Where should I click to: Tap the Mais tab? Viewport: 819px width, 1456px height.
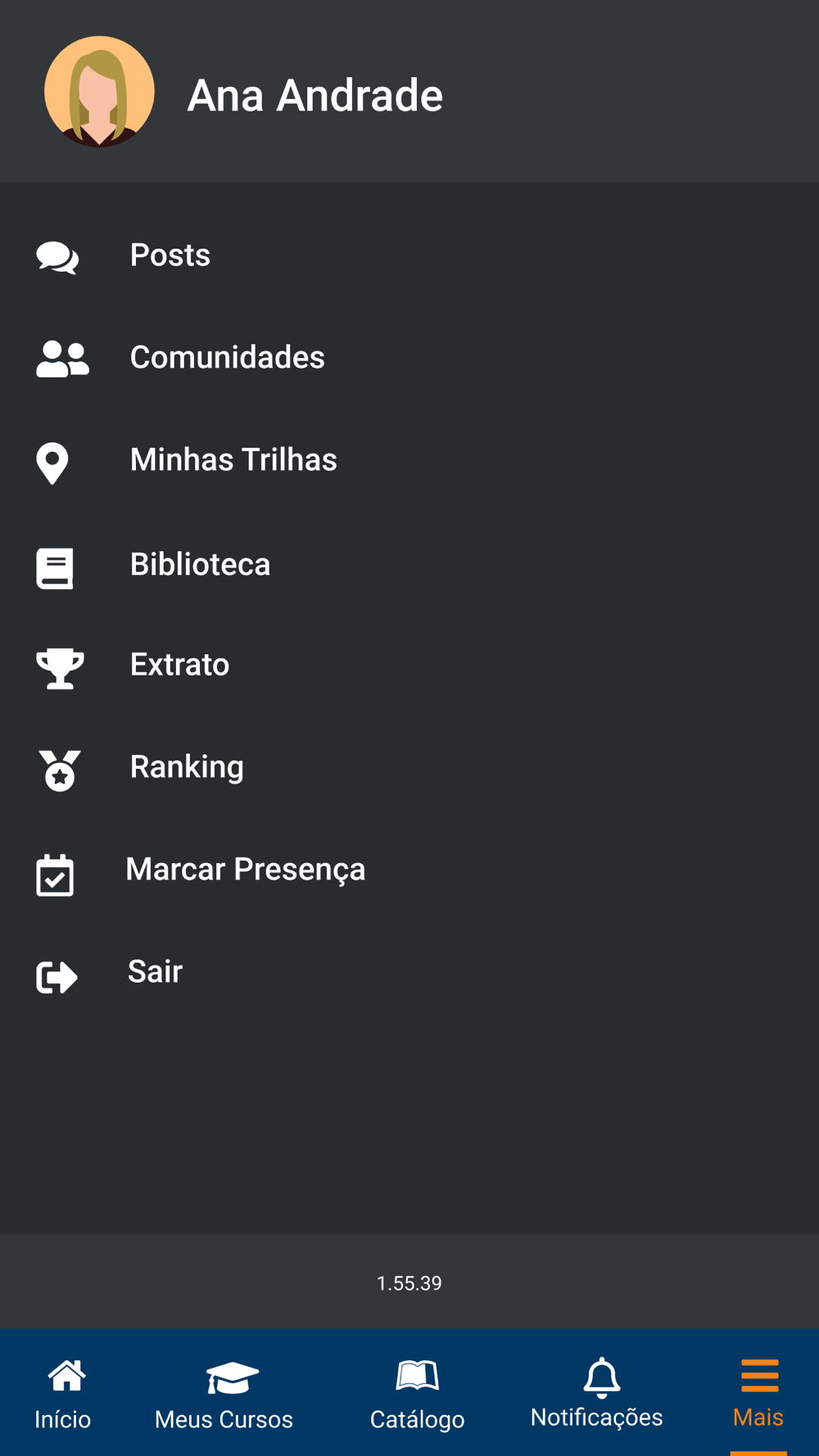[758, 1393]
